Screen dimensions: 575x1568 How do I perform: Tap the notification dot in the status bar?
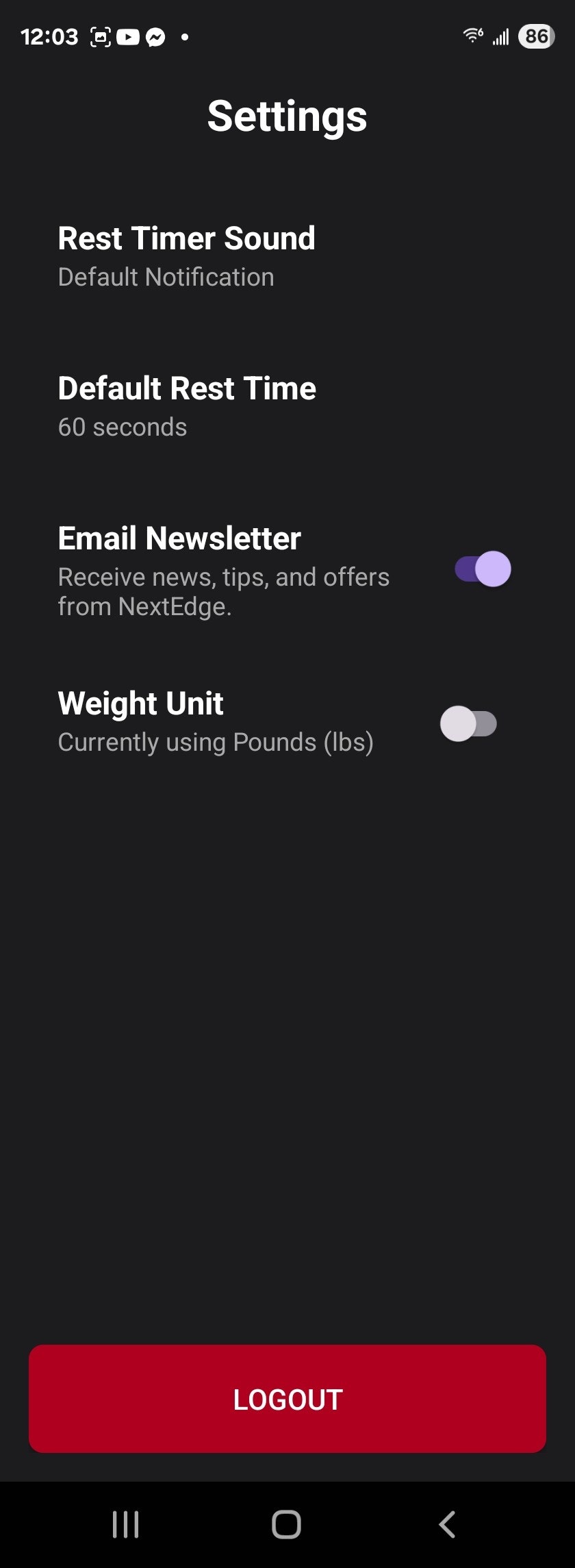point(184,38)
